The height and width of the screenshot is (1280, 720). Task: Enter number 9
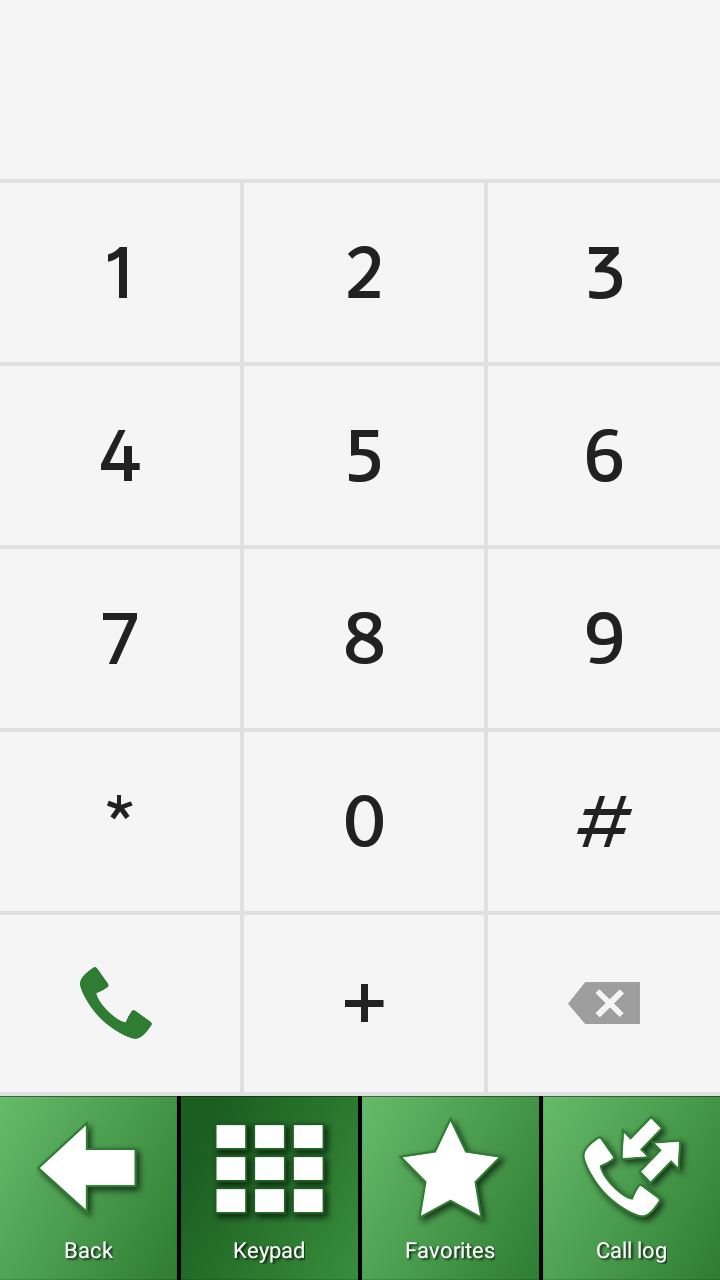coord(604,639)
